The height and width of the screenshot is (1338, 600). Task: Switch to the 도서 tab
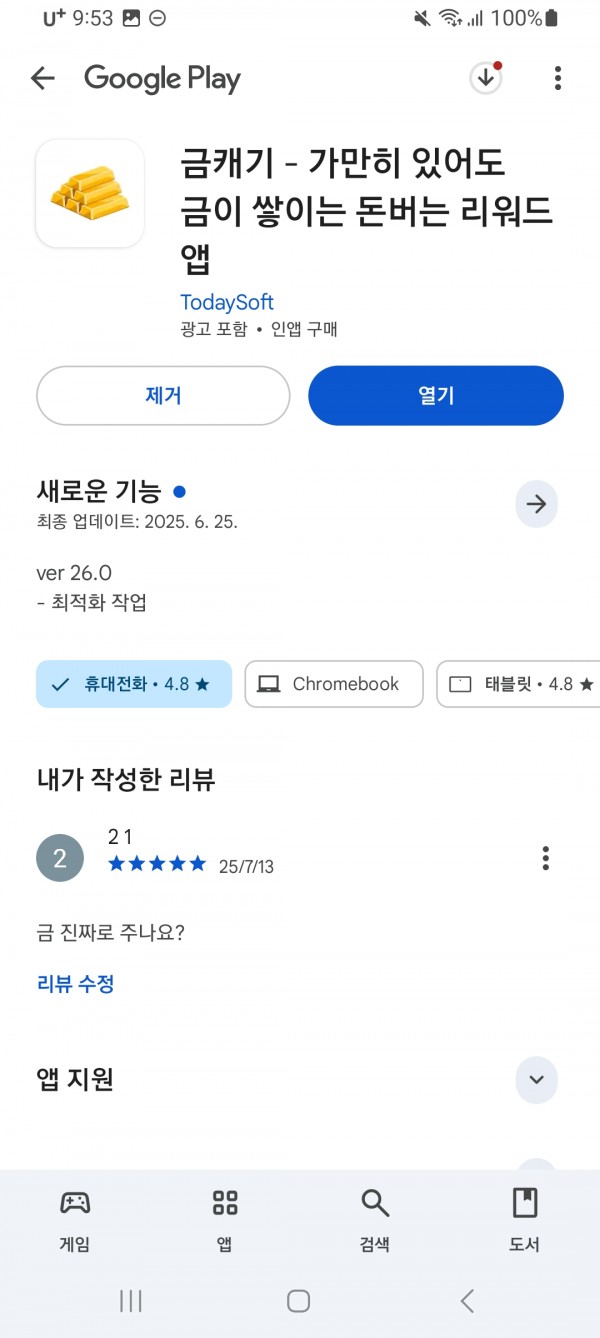(525, 1220)
